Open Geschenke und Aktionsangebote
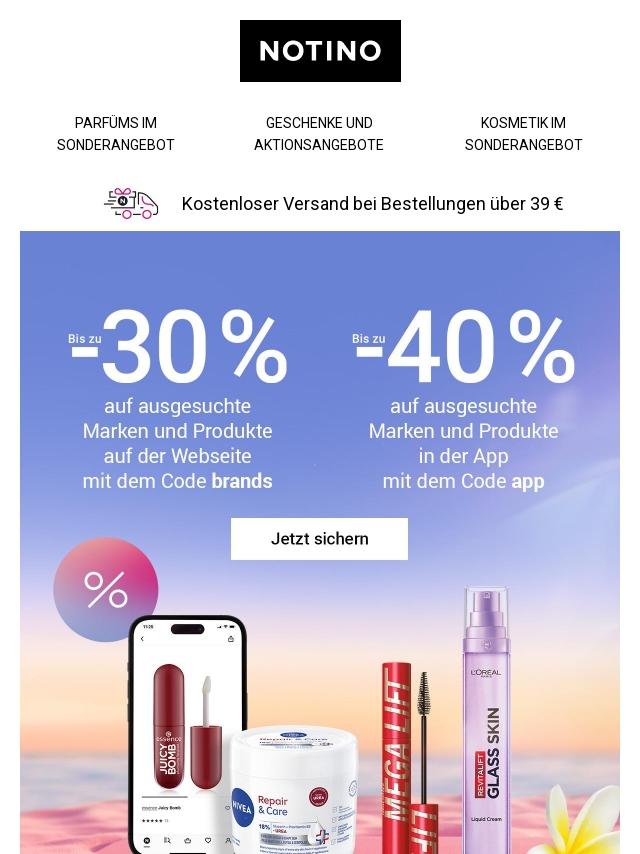Viewport: 640px width, 854px height. [x=319, y=134]
